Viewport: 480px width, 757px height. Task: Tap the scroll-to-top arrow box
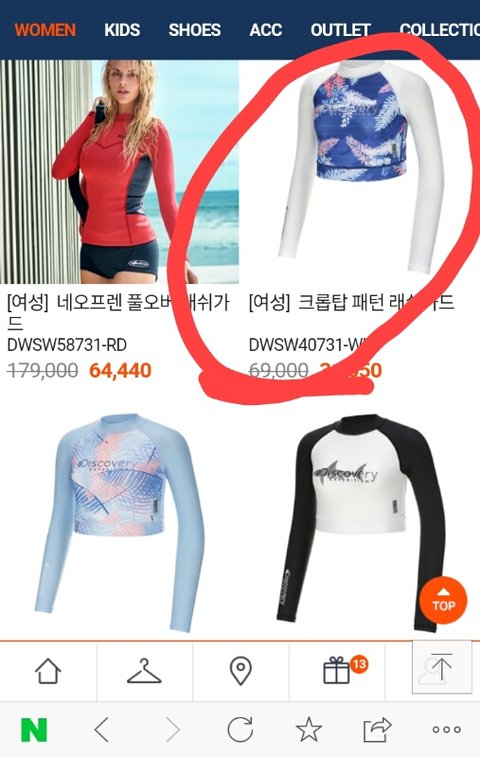click(x=442, y=667)
